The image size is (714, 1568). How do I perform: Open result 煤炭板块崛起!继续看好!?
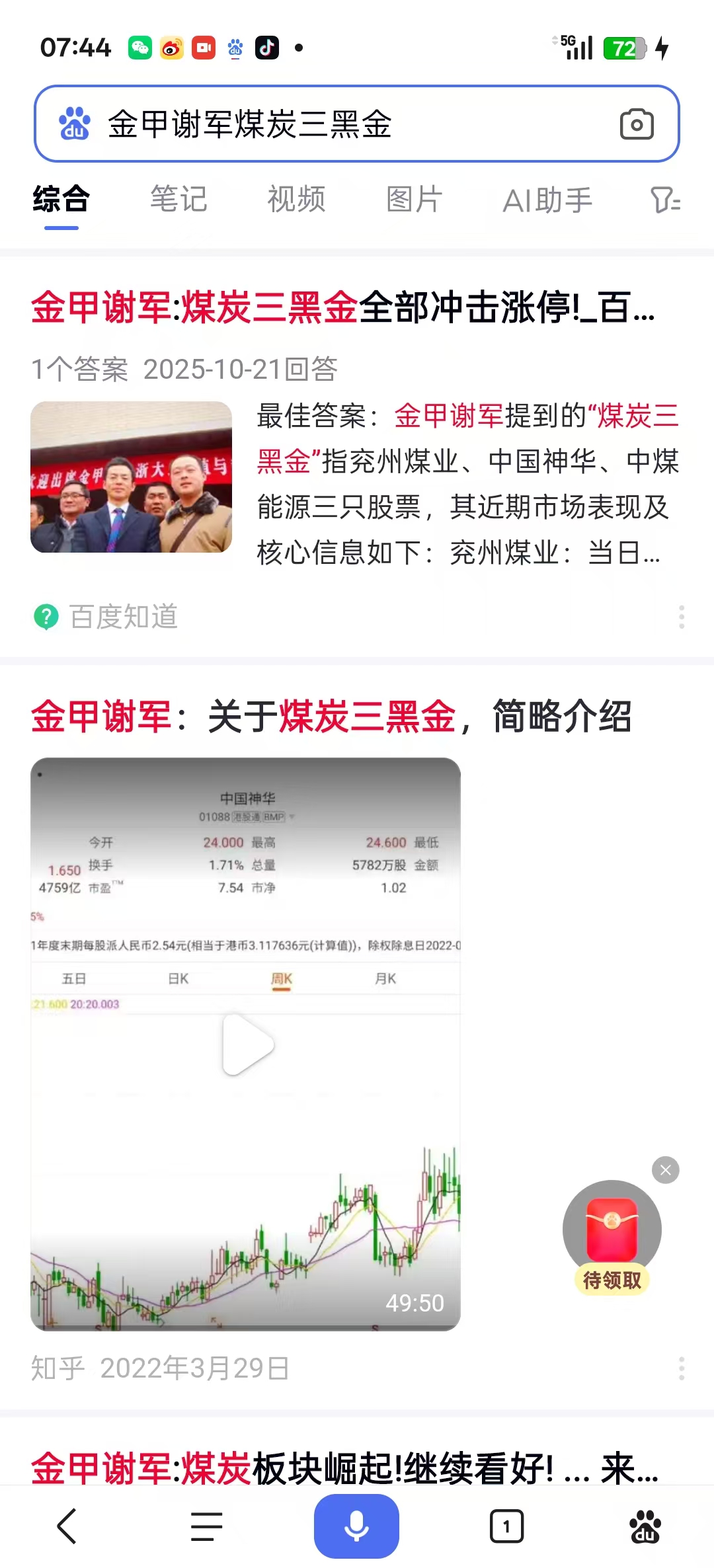(x=344, y=1468)
